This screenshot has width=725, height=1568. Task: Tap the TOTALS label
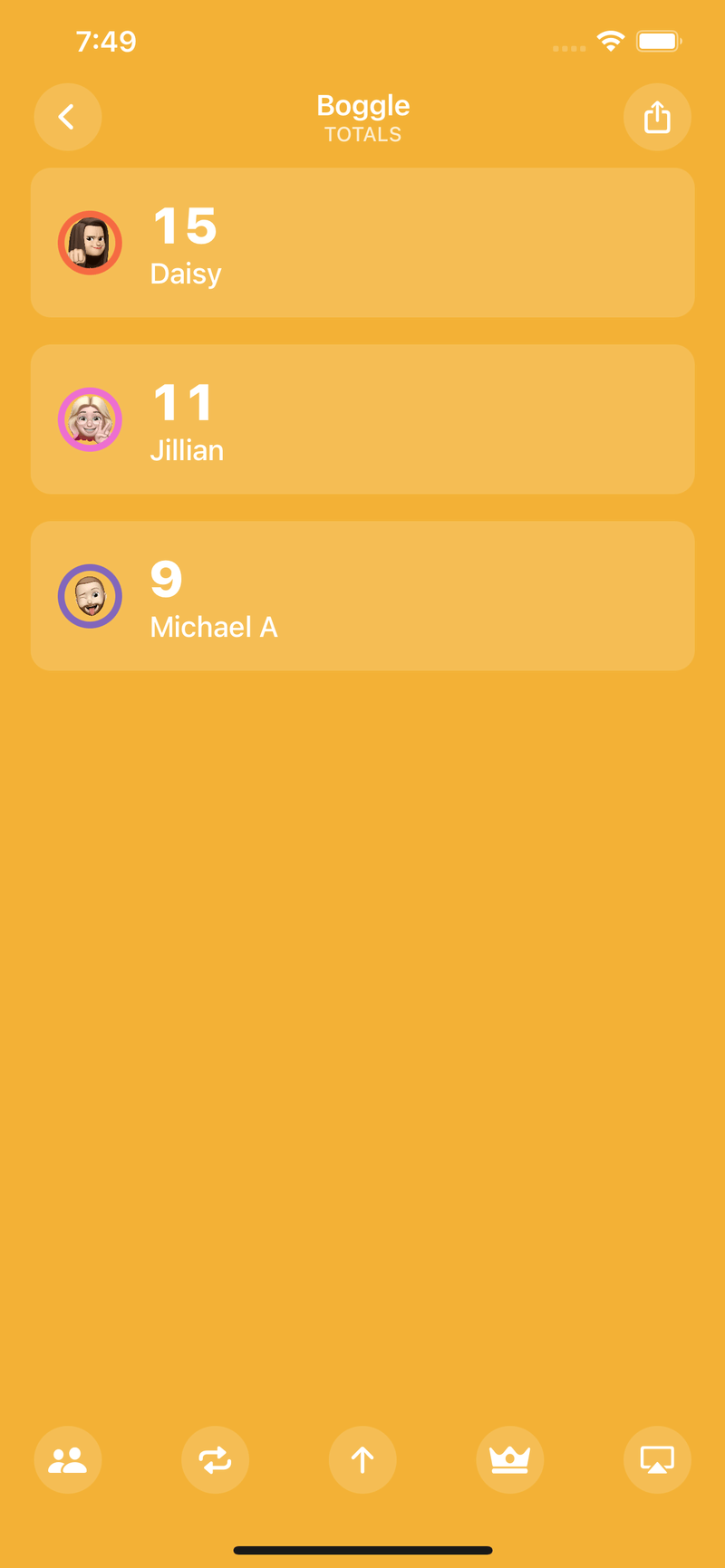[x=362, y=134]
